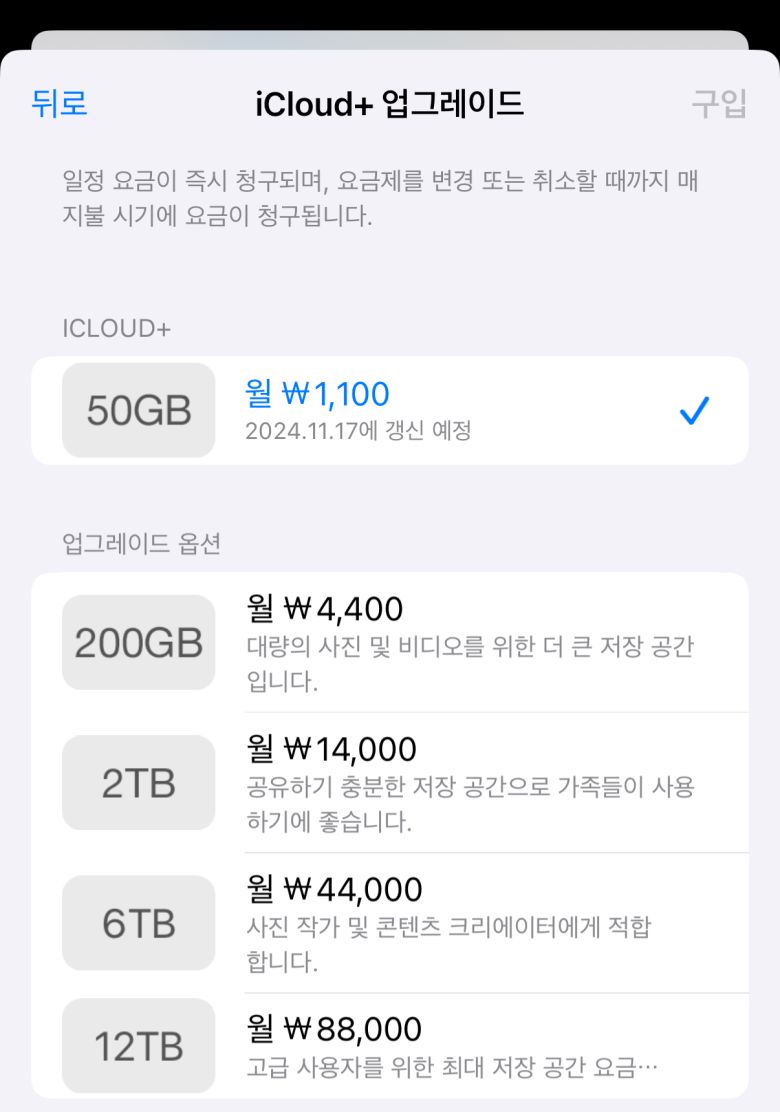Screen dimensions: 780x1112
Task: Go back using the 뒤로 button
Action: pos(60,103)
